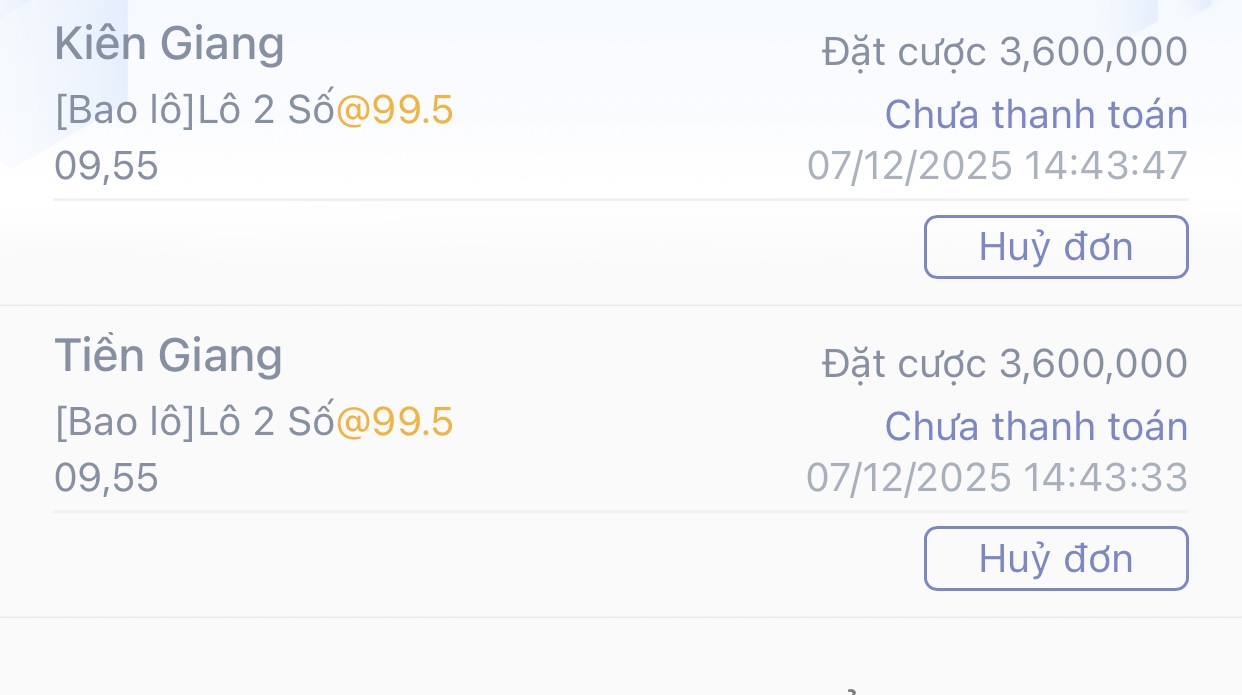Cancel the Kiên Giang bet order
The height and width of the screenshot is (695, 1242).
(1055, 247)
